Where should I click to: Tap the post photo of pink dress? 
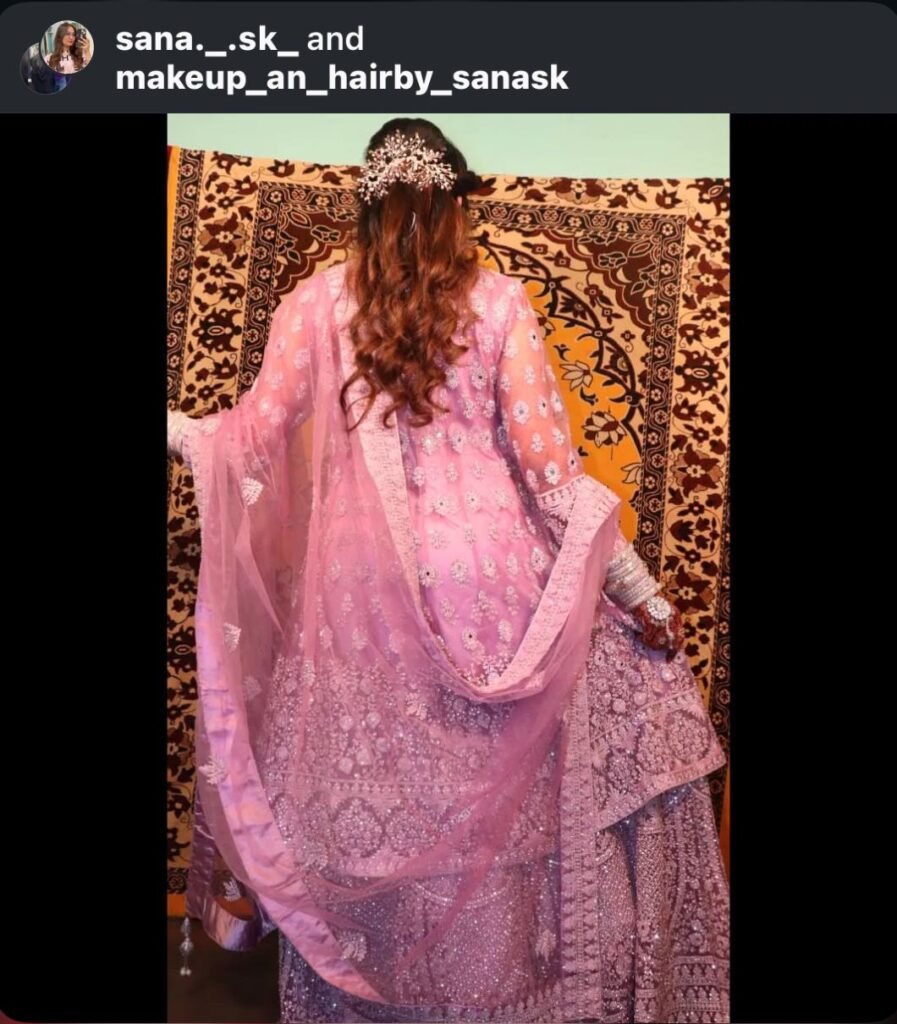(x=448, y=567)
